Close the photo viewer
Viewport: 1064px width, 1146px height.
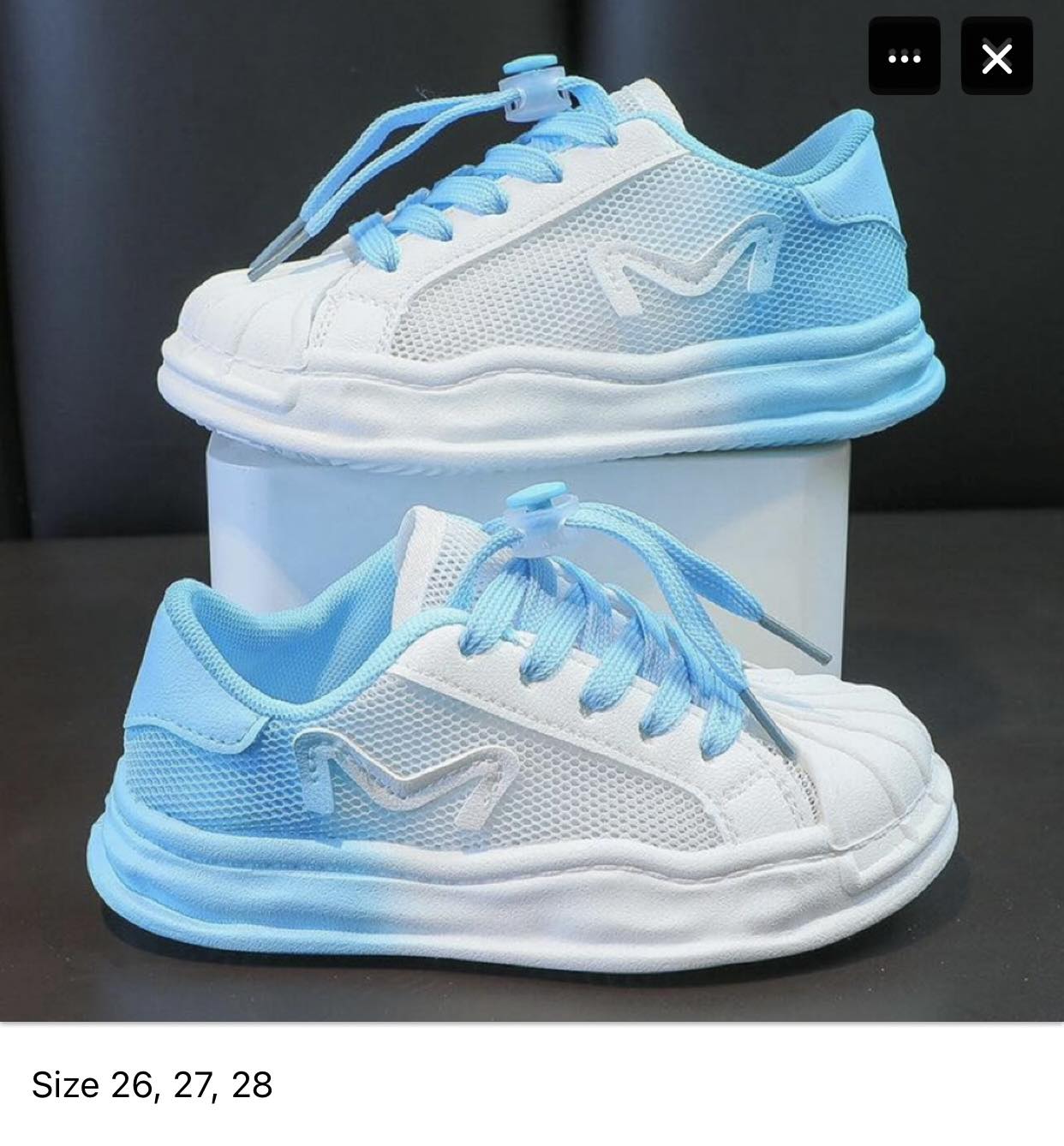tap(996, 57)
